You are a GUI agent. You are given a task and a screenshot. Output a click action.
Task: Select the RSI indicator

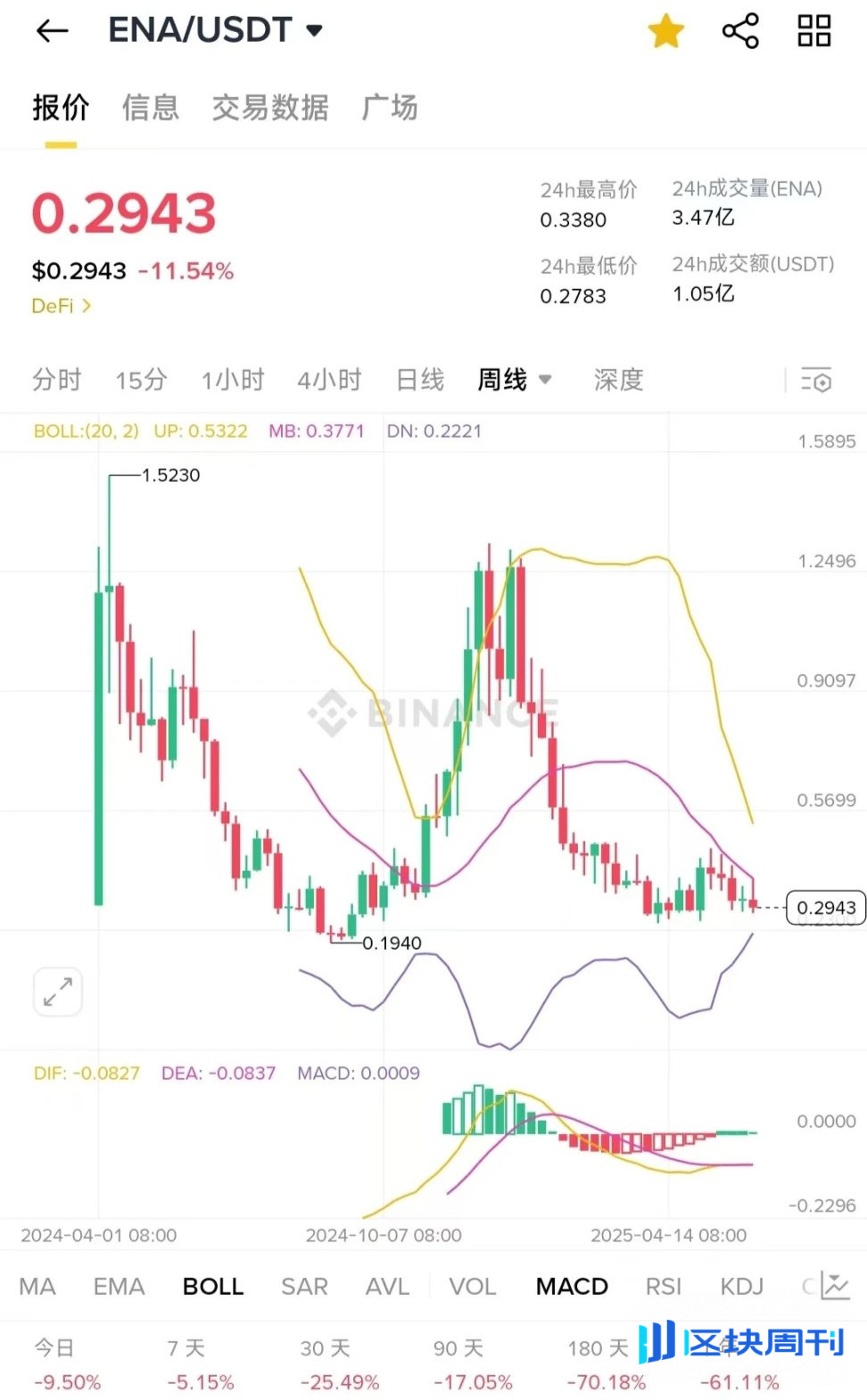click(663, 1287)
